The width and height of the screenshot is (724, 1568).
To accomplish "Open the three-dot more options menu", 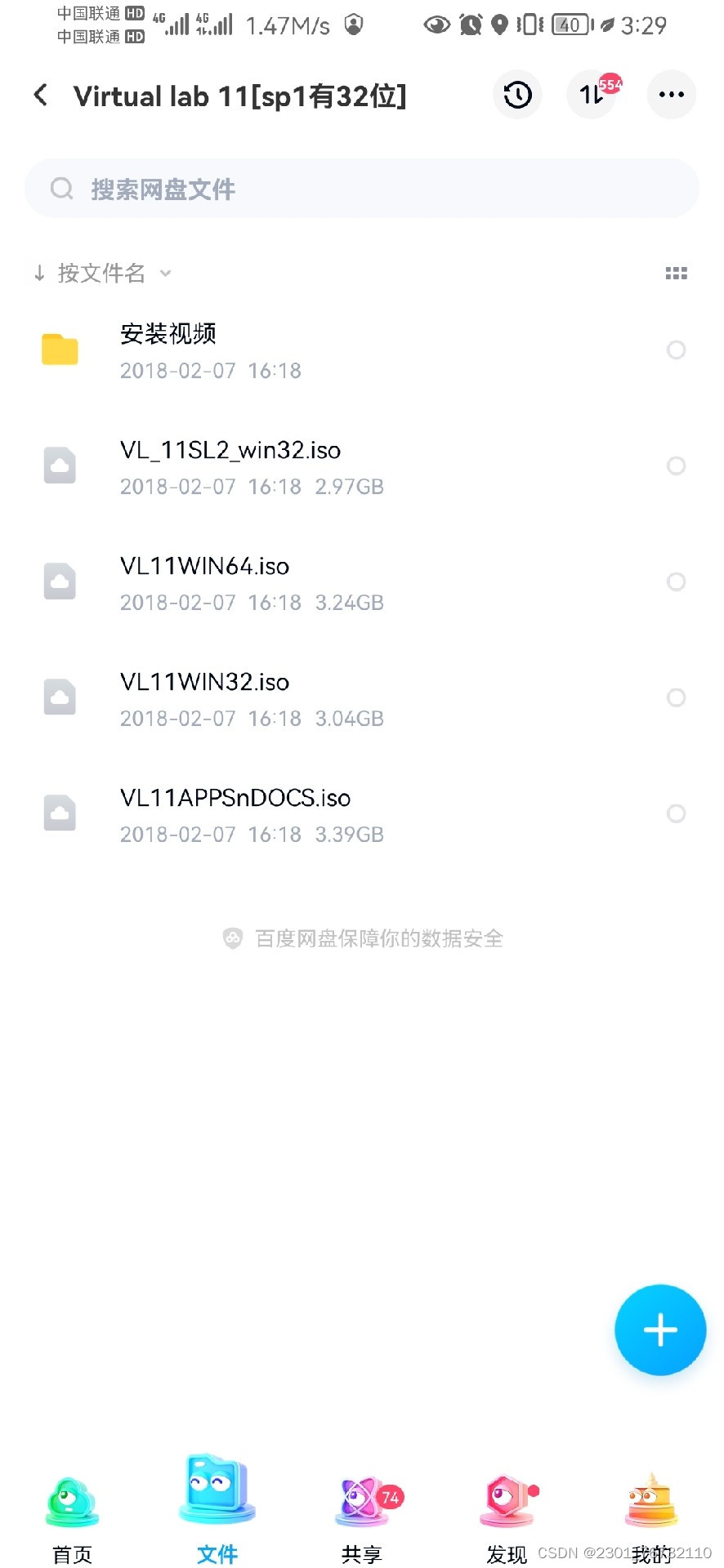I will (x=671, y=95).
